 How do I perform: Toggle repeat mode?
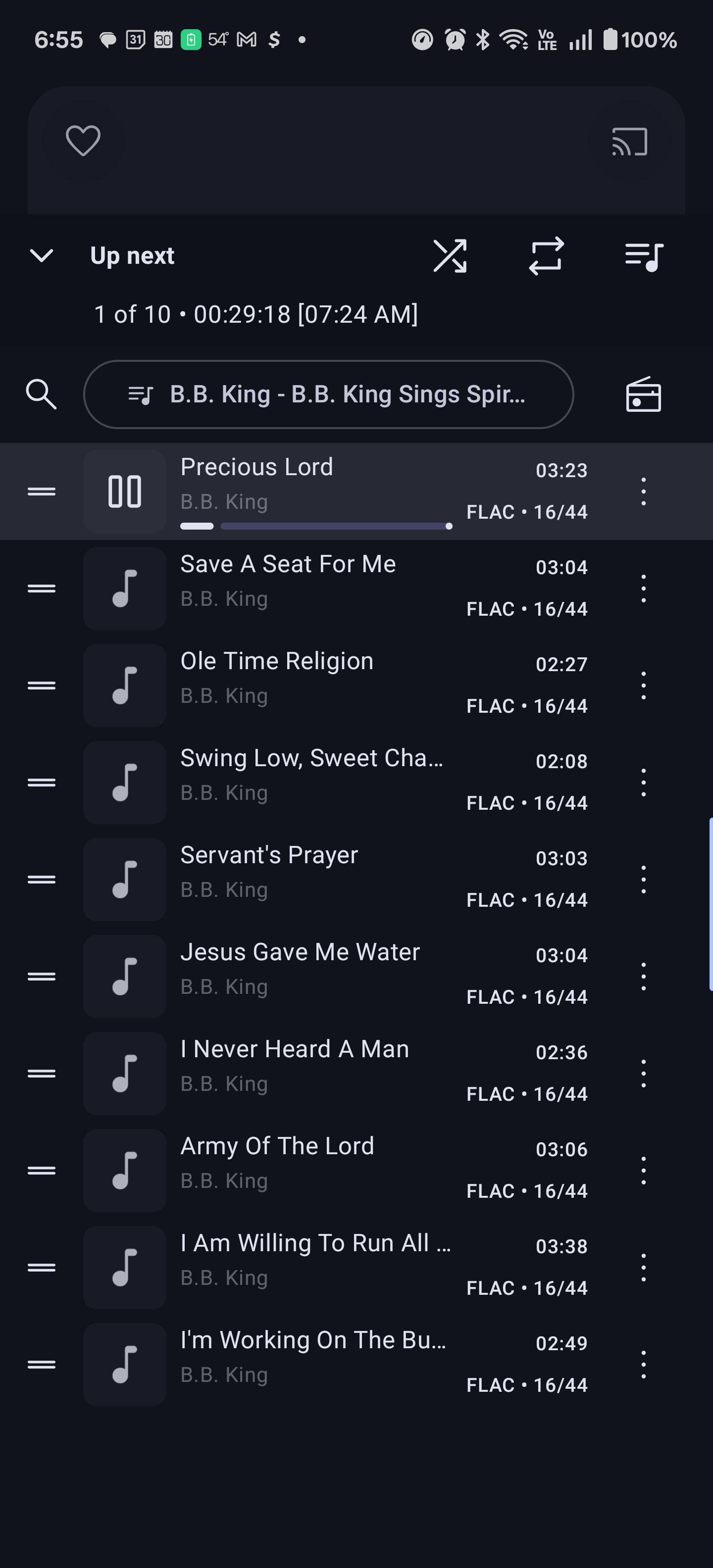(x=546, y=256)
